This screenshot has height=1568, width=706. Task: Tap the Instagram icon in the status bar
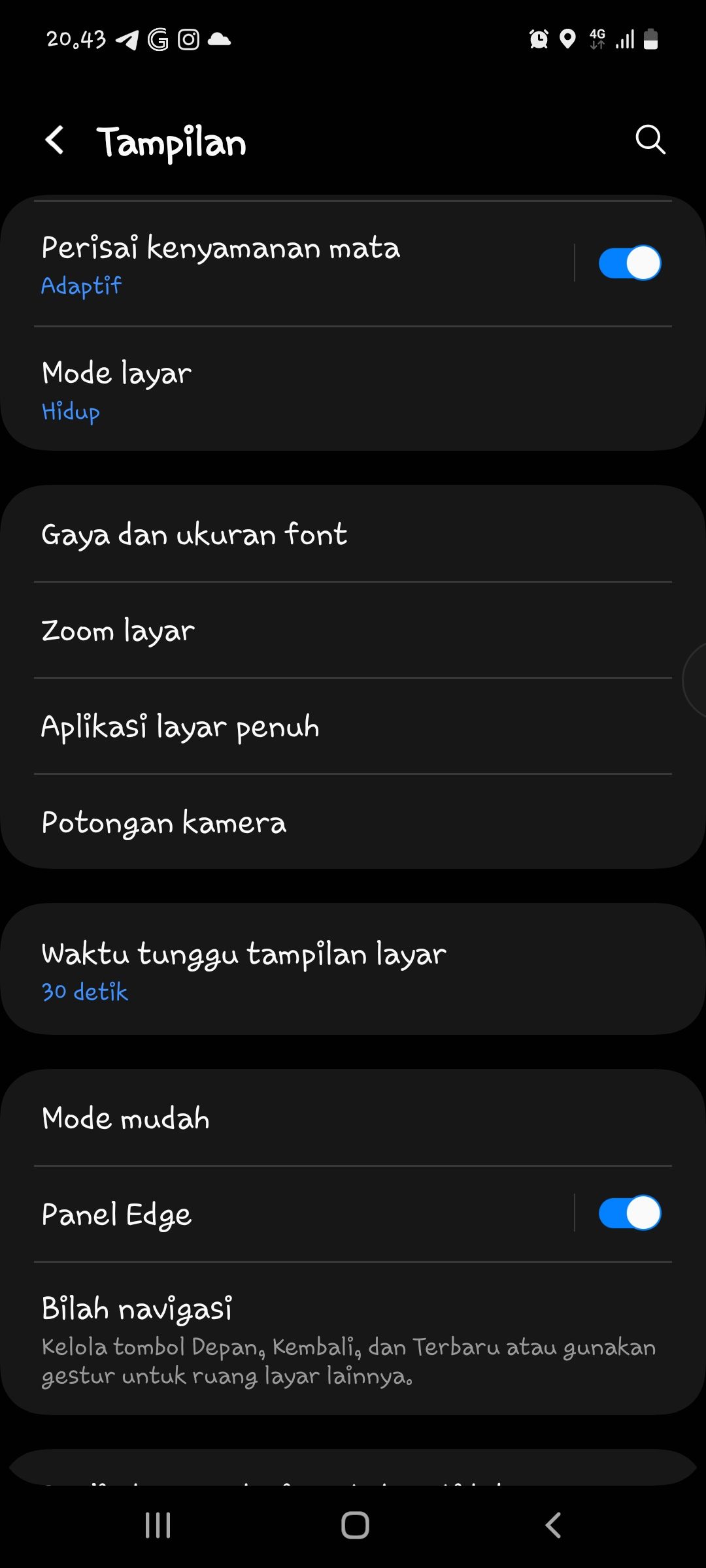(188, 41)
